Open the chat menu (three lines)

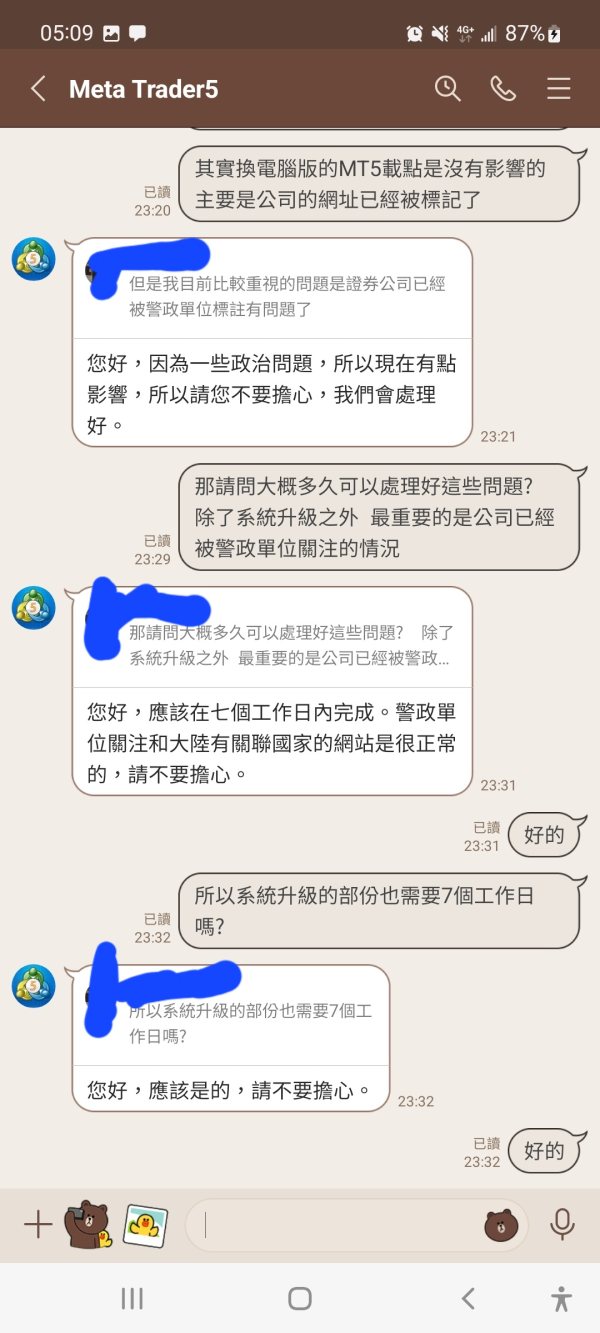coord(558,89)
